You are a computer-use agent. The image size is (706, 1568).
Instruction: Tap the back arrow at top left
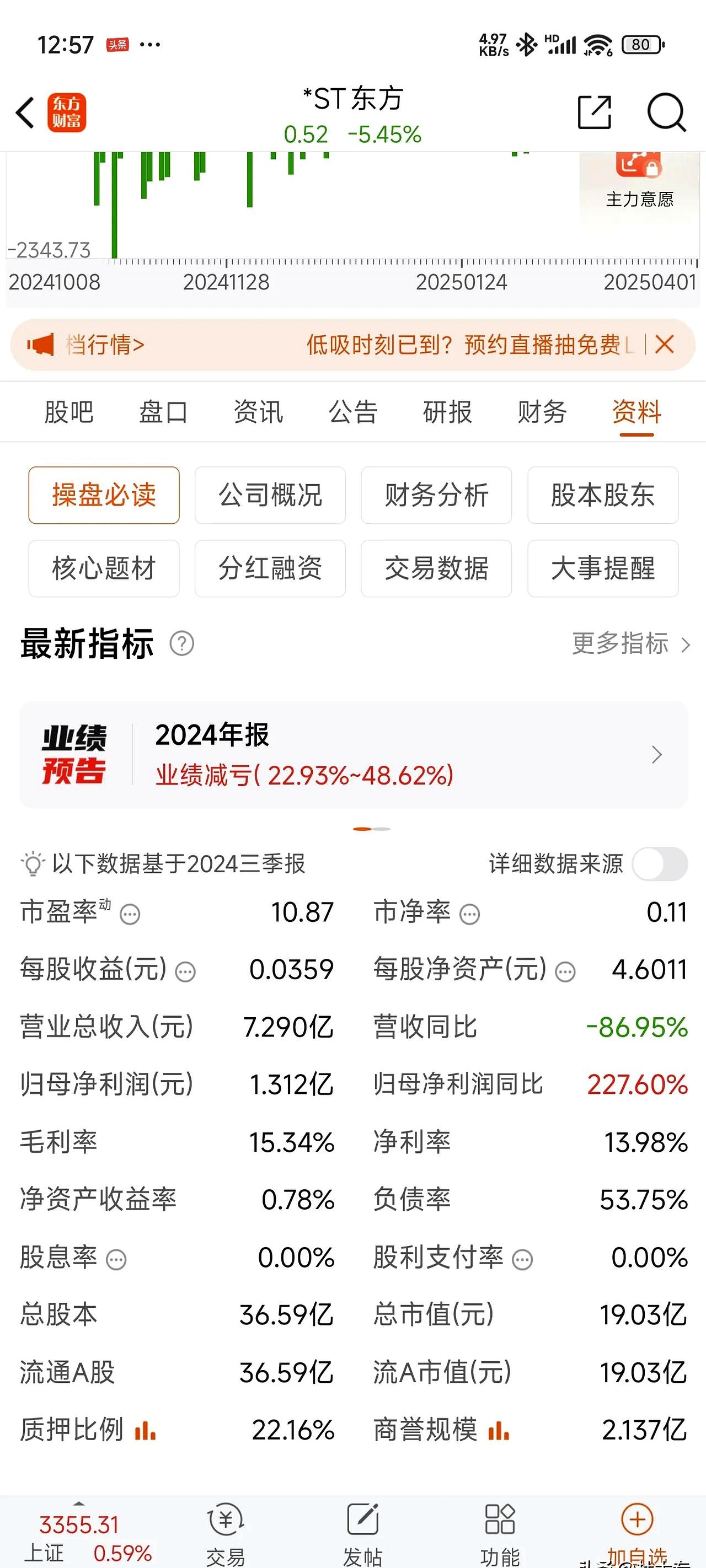(24, 113)
